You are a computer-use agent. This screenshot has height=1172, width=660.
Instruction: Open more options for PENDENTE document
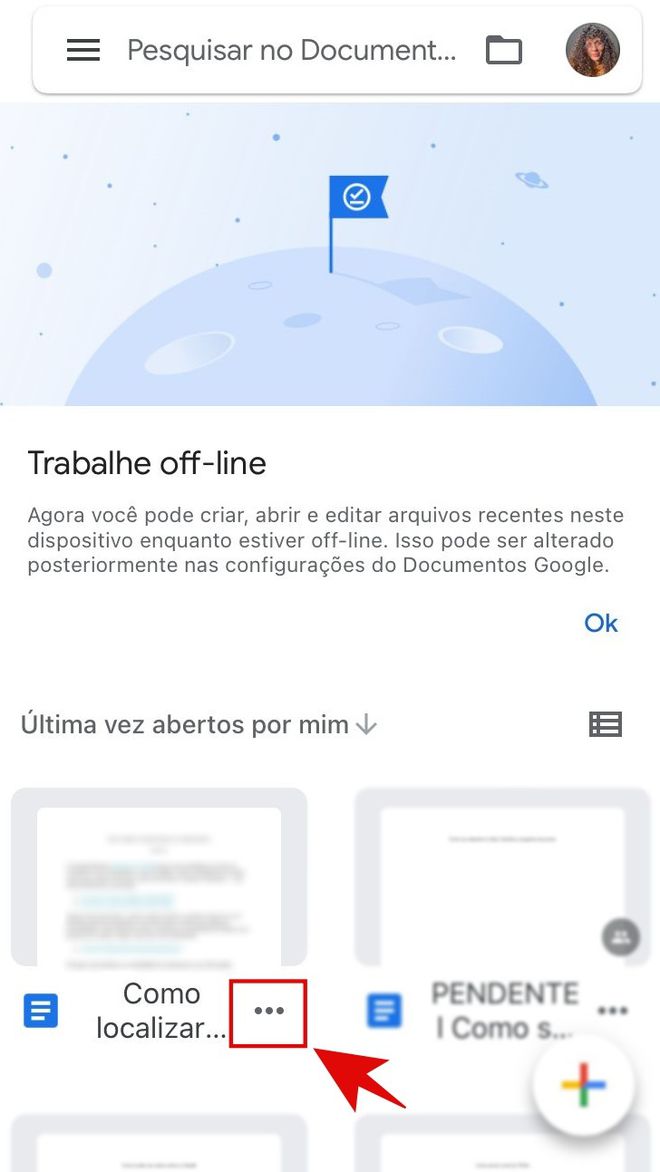[x=613, y=1011]
